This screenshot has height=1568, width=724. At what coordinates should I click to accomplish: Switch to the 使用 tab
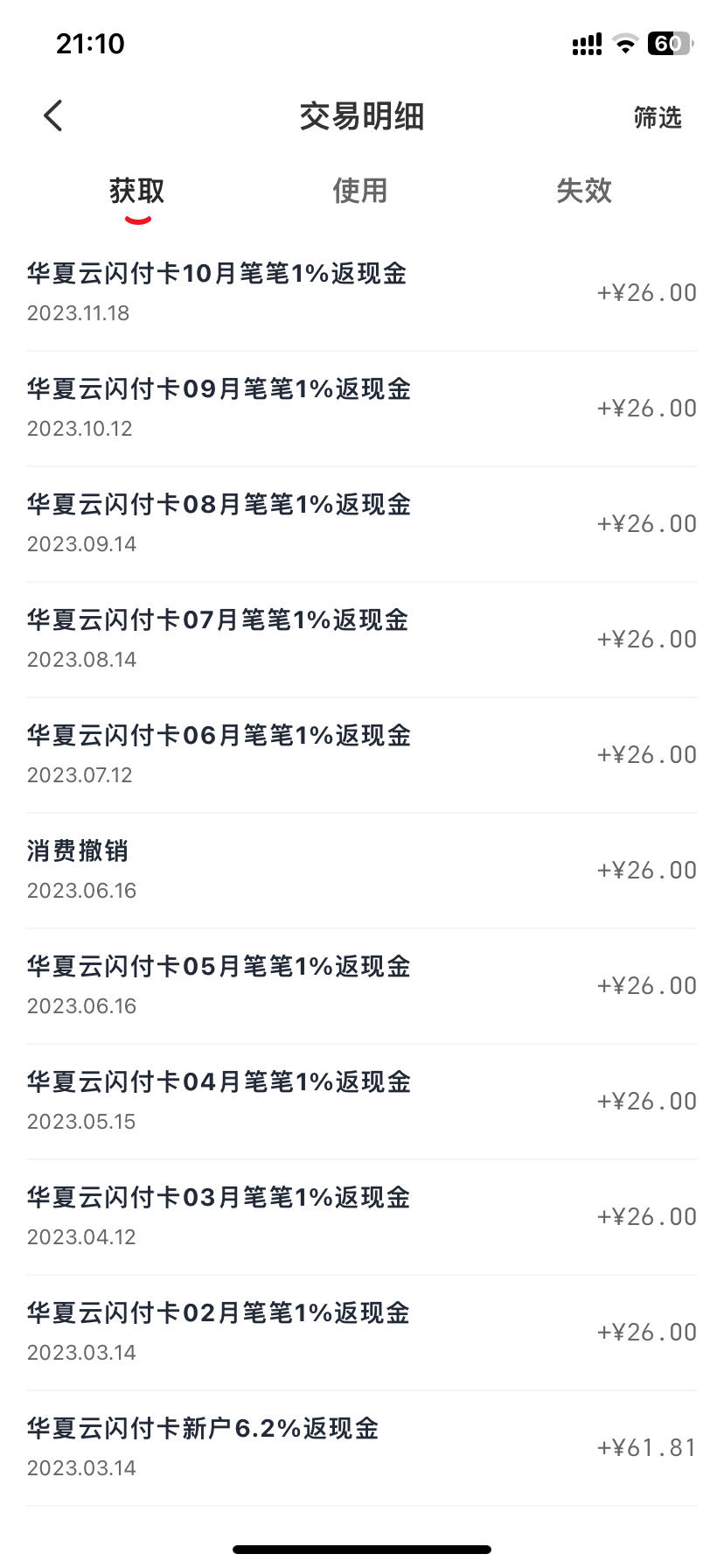tap(360, 191)
